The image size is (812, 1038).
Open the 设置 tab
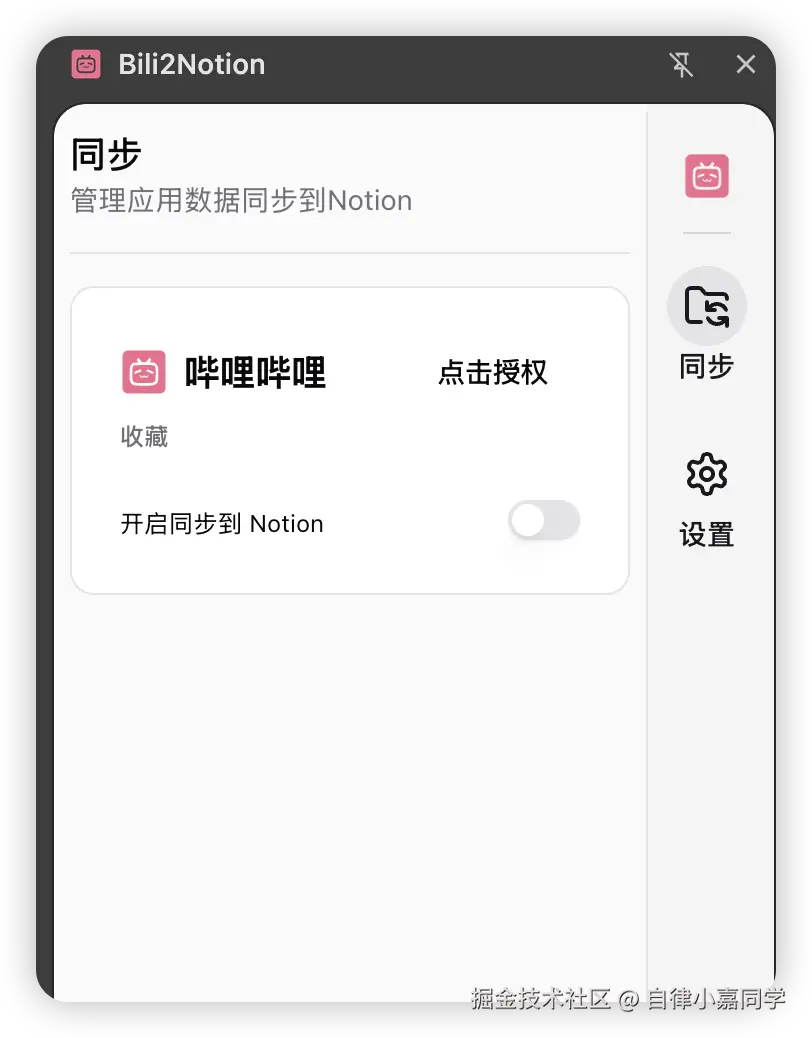click(706, 498)
